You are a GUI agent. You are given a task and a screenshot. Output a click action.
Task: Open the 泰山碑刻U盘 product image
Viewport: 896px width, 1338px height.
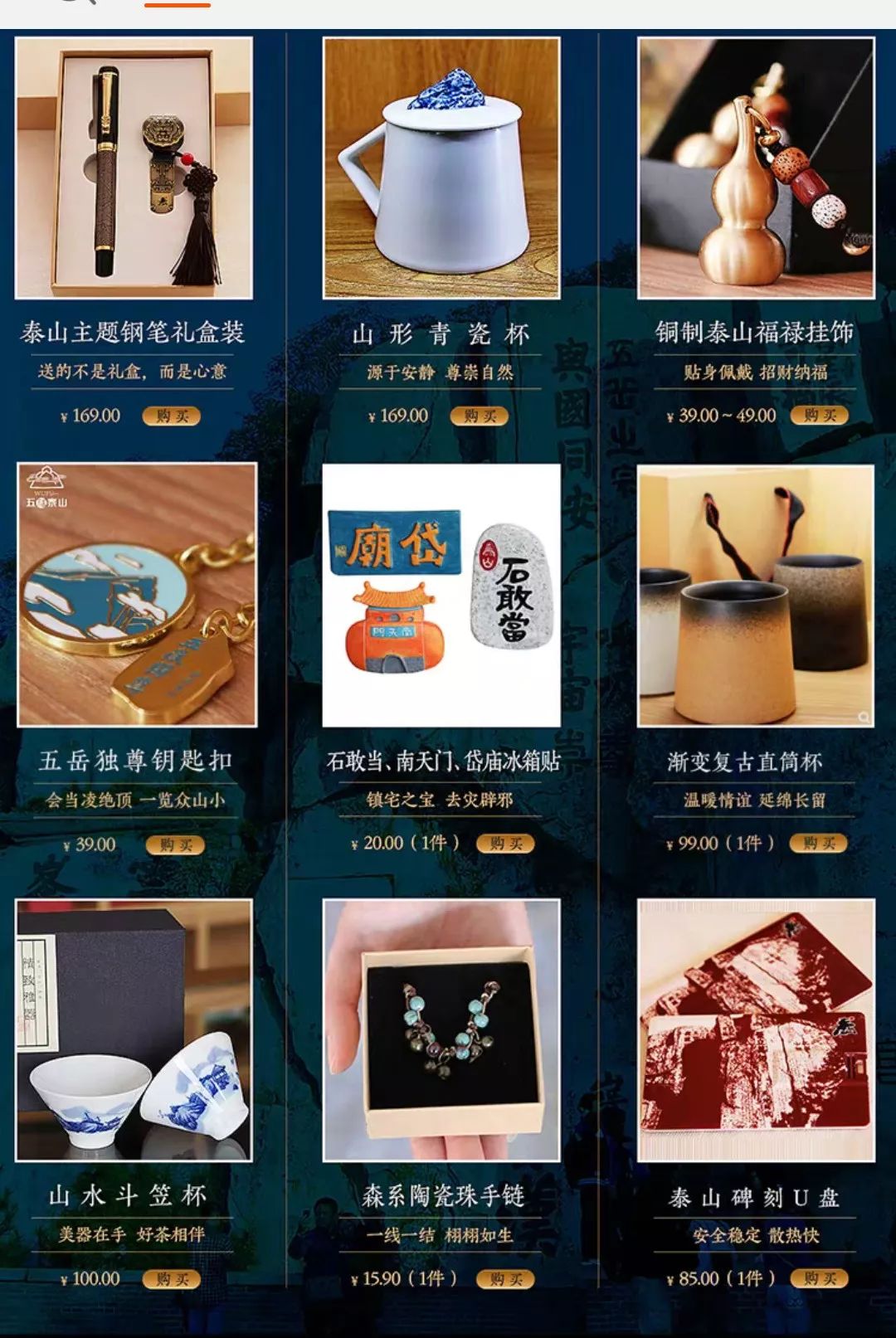click(756, 1029)
